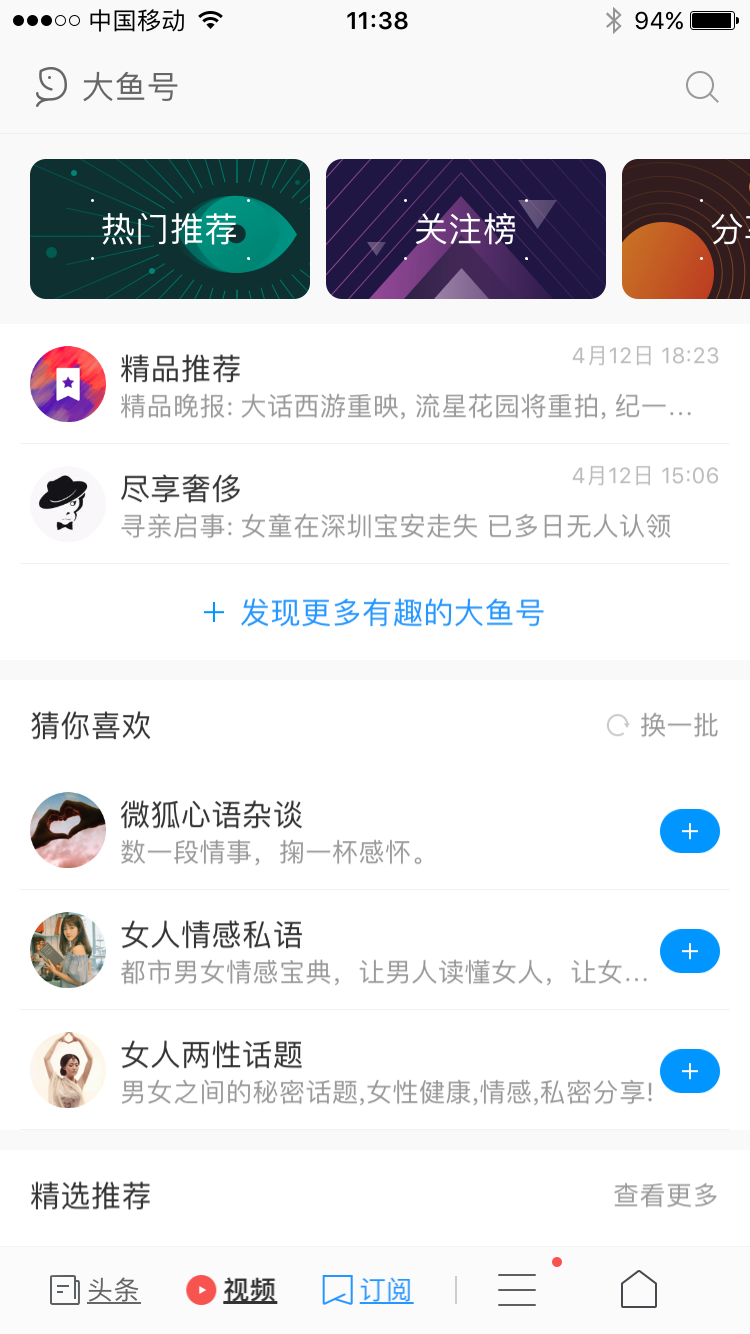Select the 订阅 tab
The height and width of the screenshot is (1334, 750).
click(x=368, y=1291)
